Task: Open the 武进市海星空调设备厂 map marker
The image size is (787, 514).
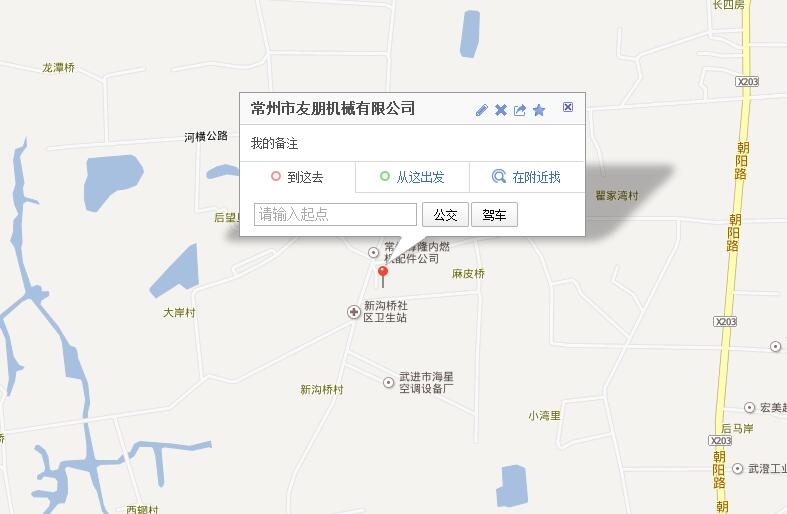Action: [389, 381]
